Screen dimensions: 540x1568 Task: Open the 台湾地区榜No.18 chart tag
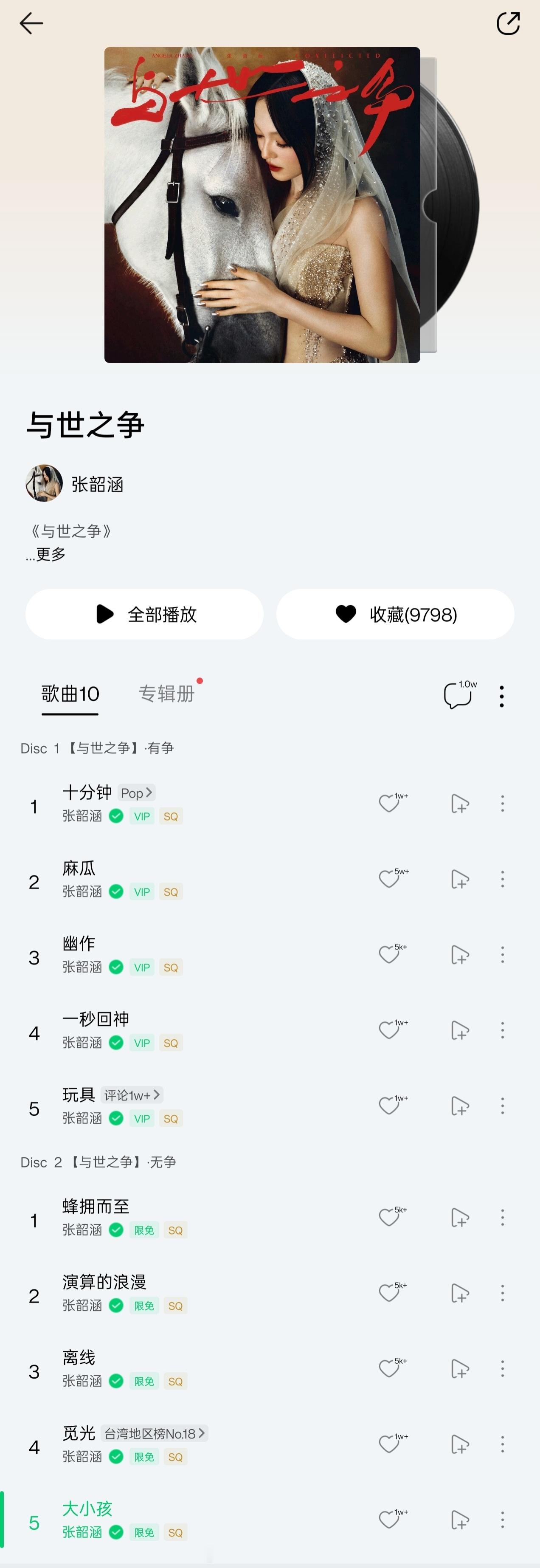coord(155,1433)
